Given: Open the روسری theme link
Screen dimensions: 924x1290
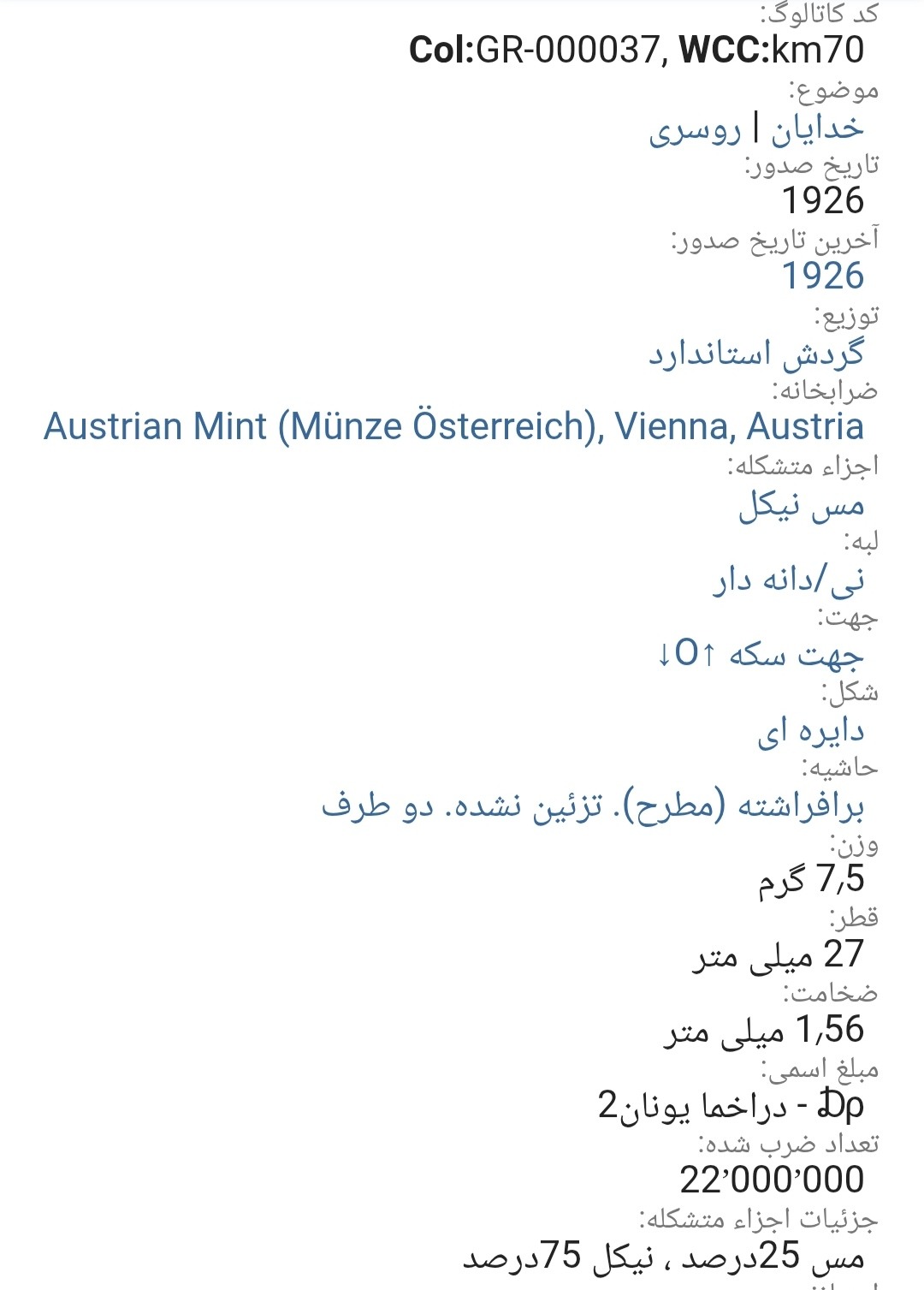Looking at the screenshot, I should point(695,130).
